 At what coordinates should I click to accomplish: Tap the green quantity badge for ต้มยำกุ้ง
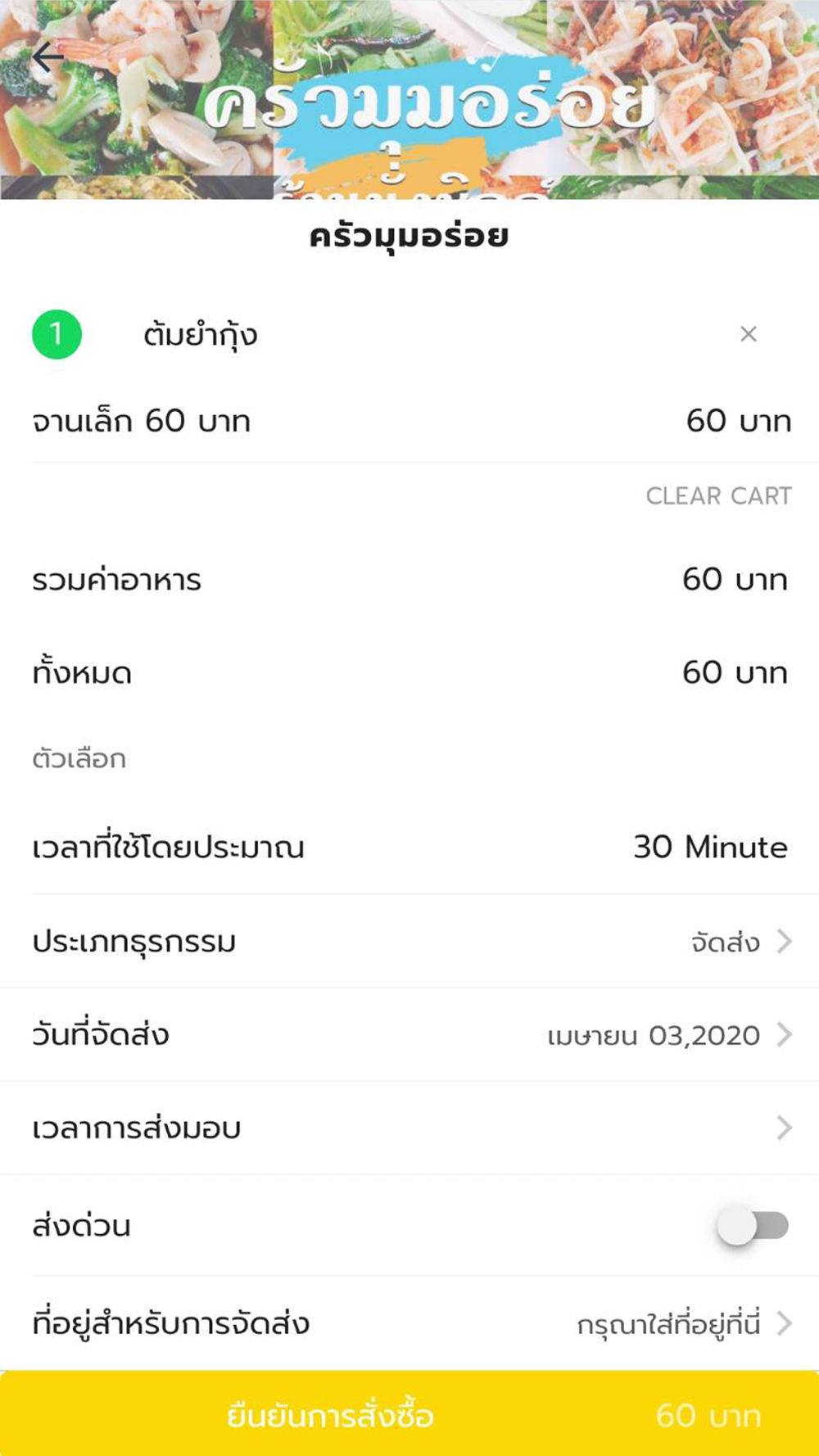pos(57,334)
